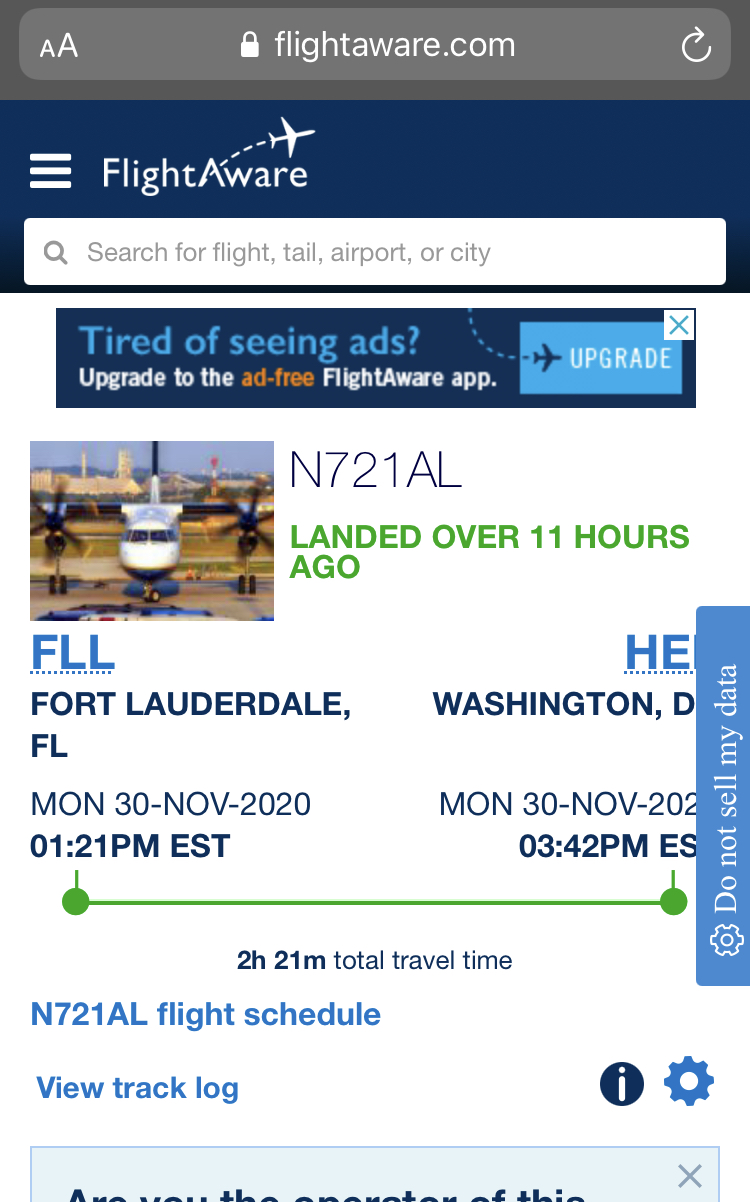Open the FLL origin airport link
This screenshot has height=1202, width=750.
pyautogui.click(x=73, y=653)
